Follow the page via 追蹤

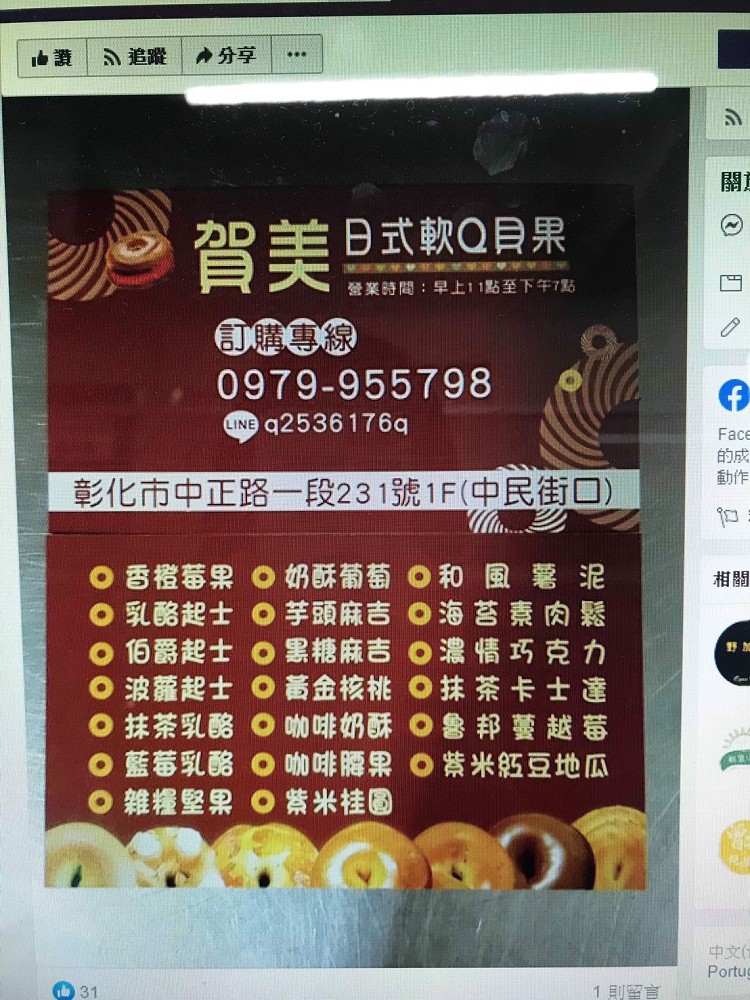134,56
